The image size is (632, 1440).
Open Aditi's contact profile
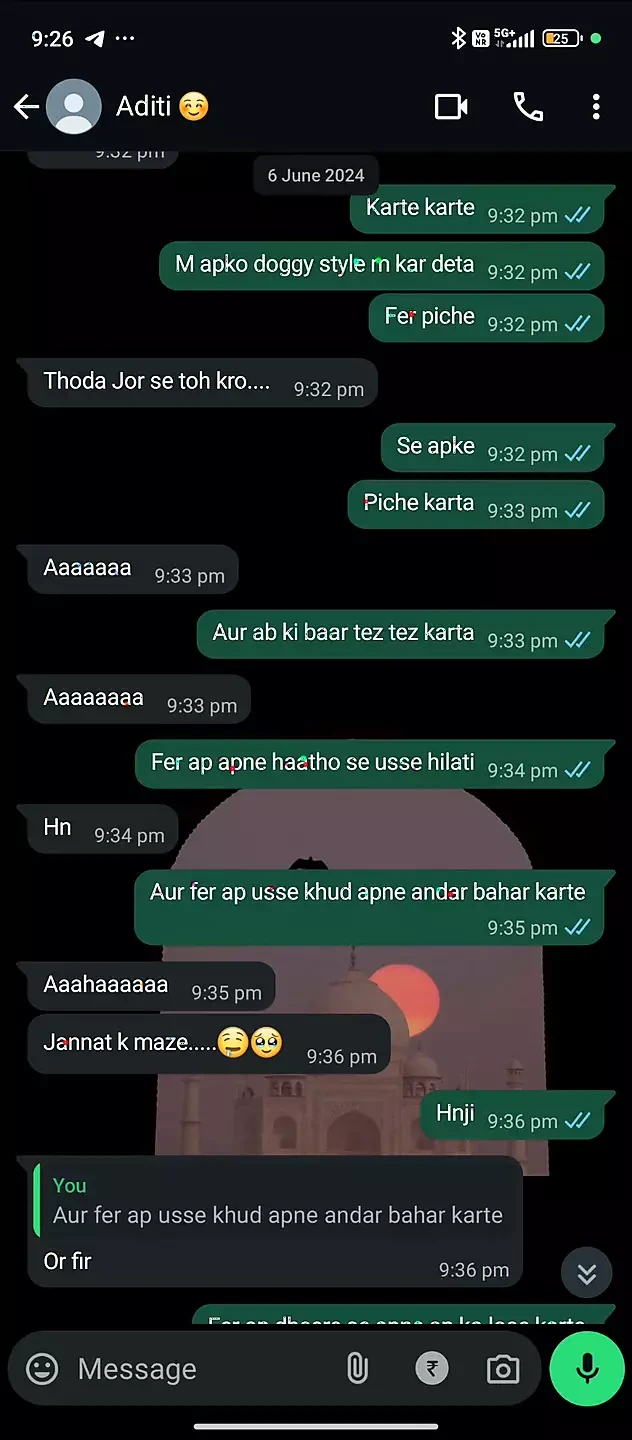(145, 107)
